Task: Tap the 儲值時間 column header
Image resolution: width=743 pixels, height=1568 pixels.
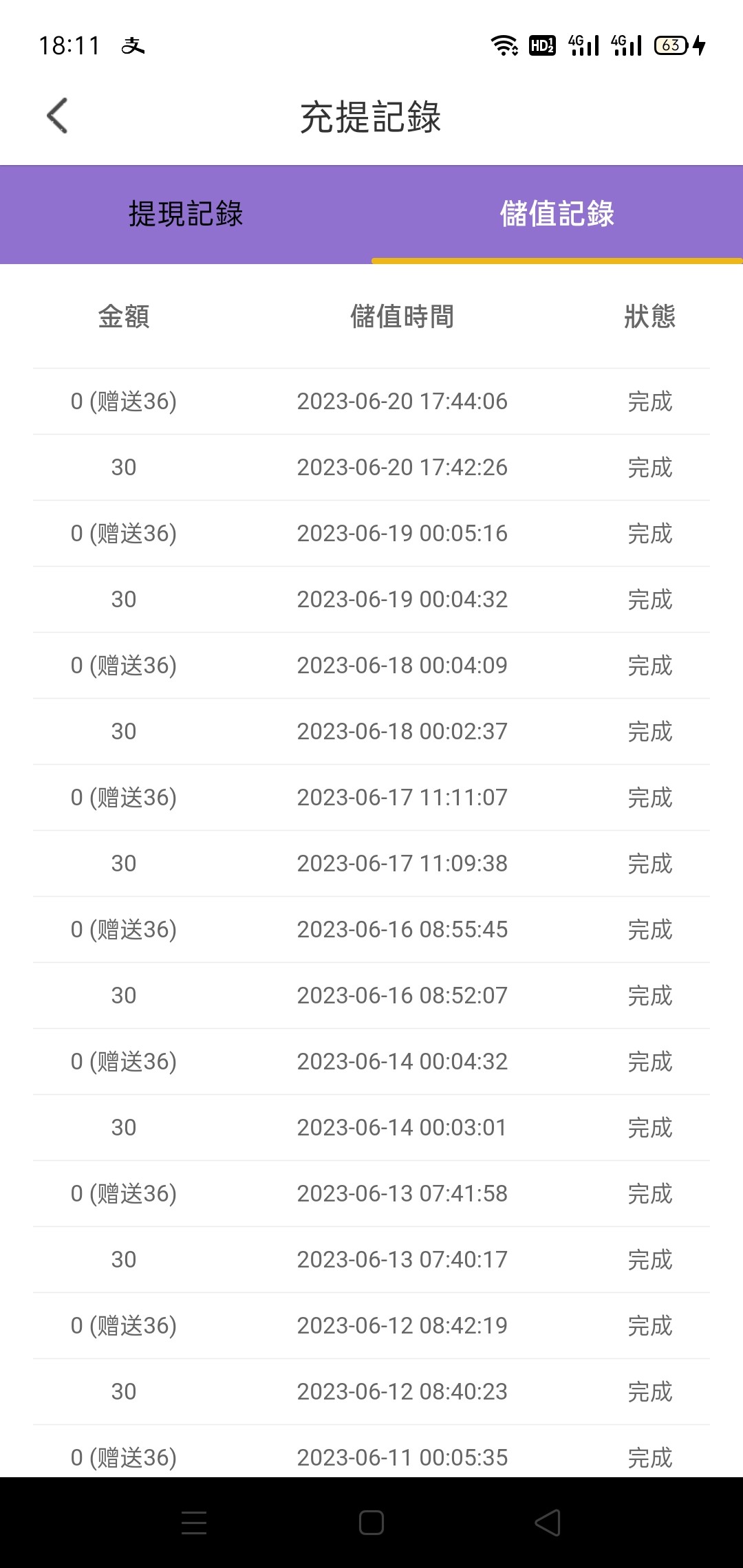Action: 402,317
